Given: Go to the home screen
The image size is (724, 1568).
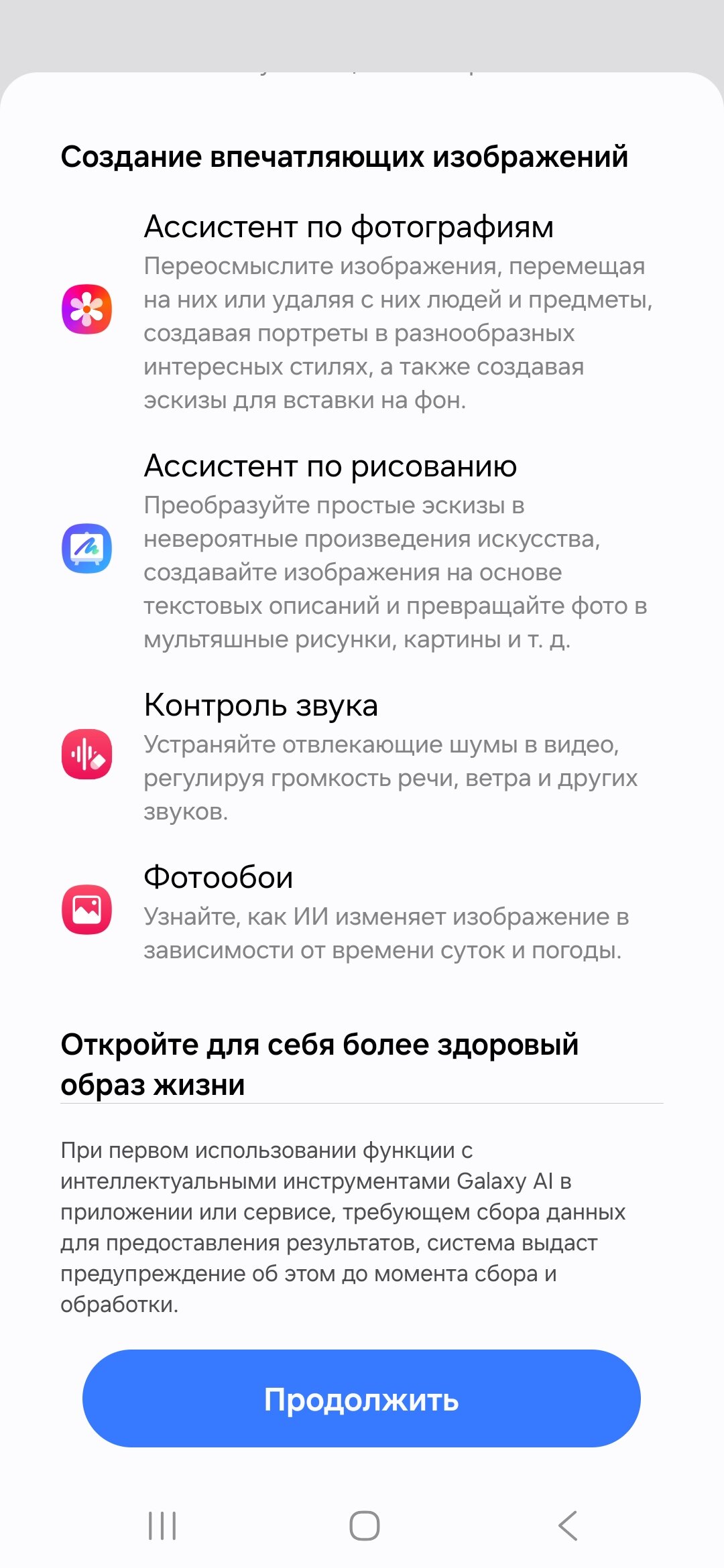Looking at the screenshot, I should pos(364,1526).
